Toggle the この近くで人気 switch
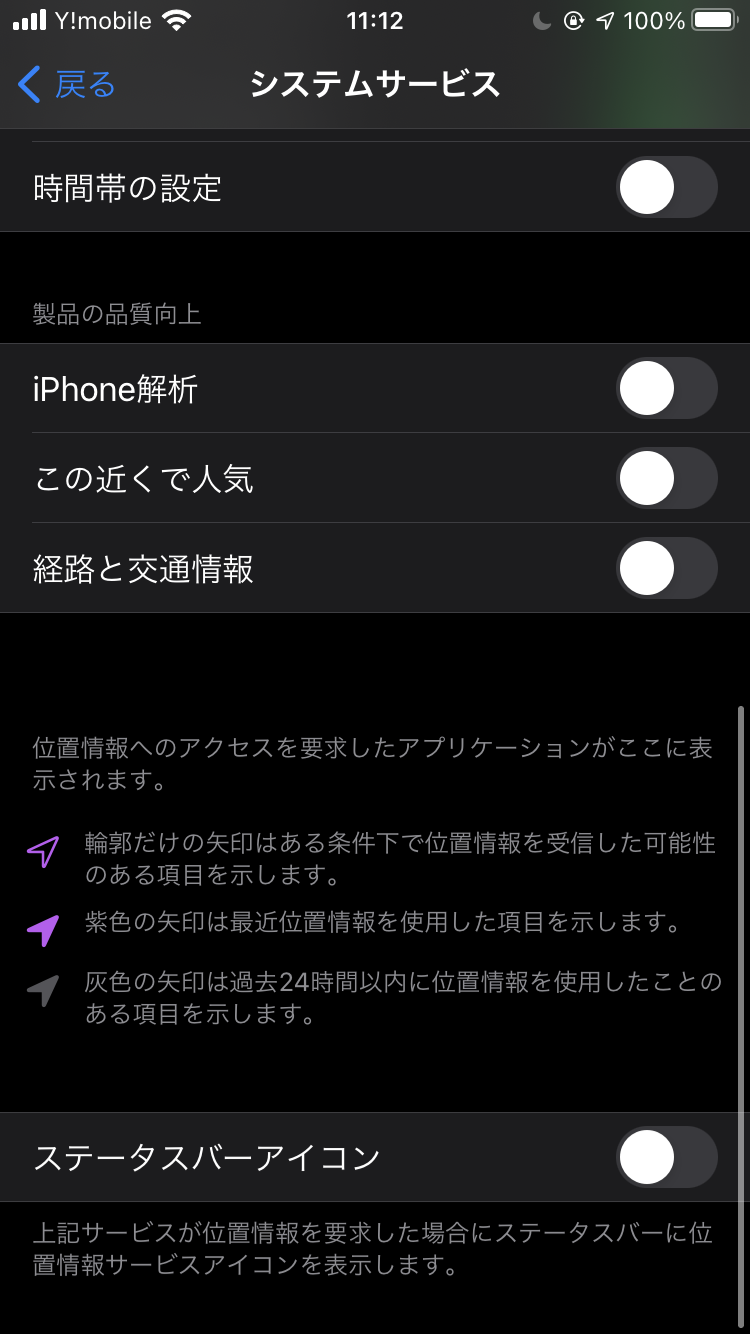 [x=667, y=478]
